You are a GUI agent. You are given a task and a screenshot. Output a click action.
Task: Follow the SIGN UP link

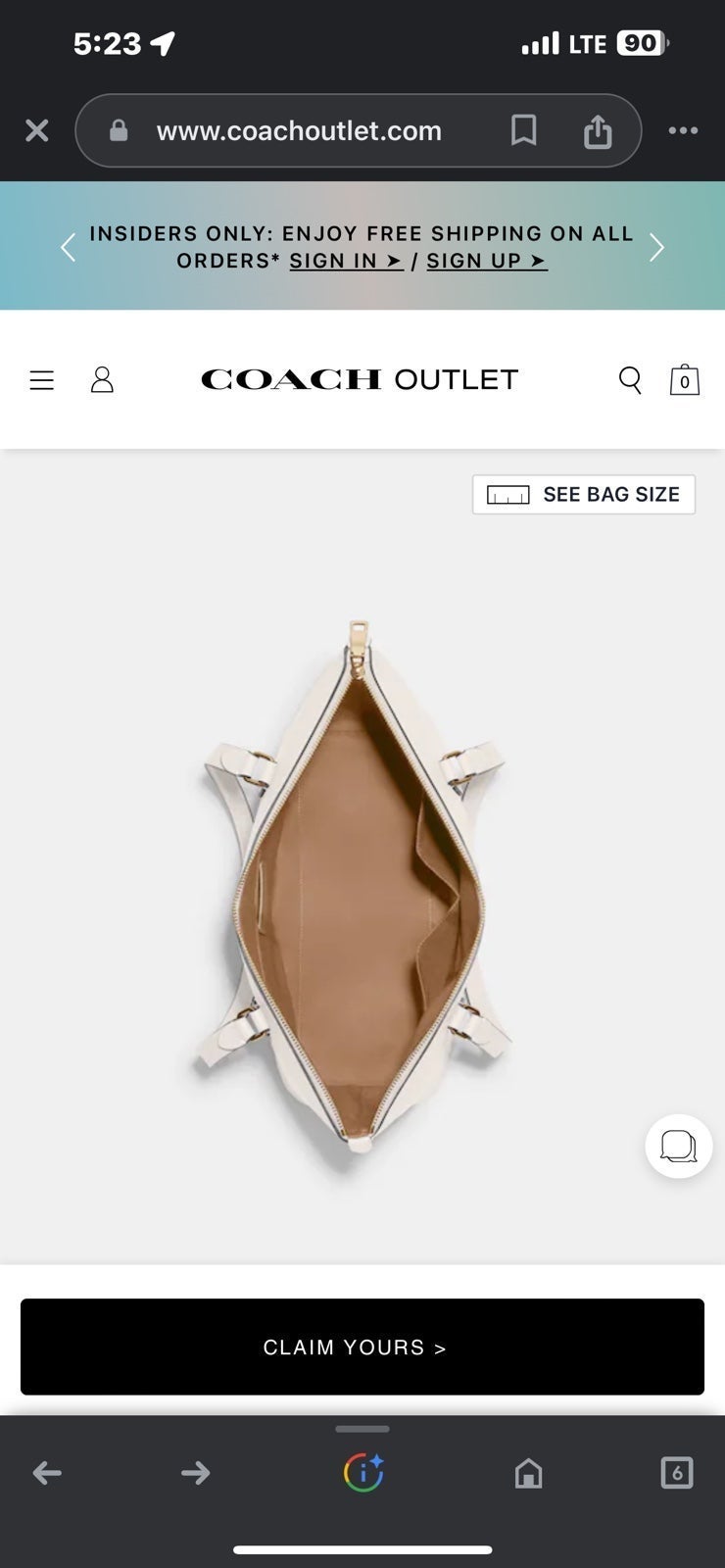click(x=487, y=261)
